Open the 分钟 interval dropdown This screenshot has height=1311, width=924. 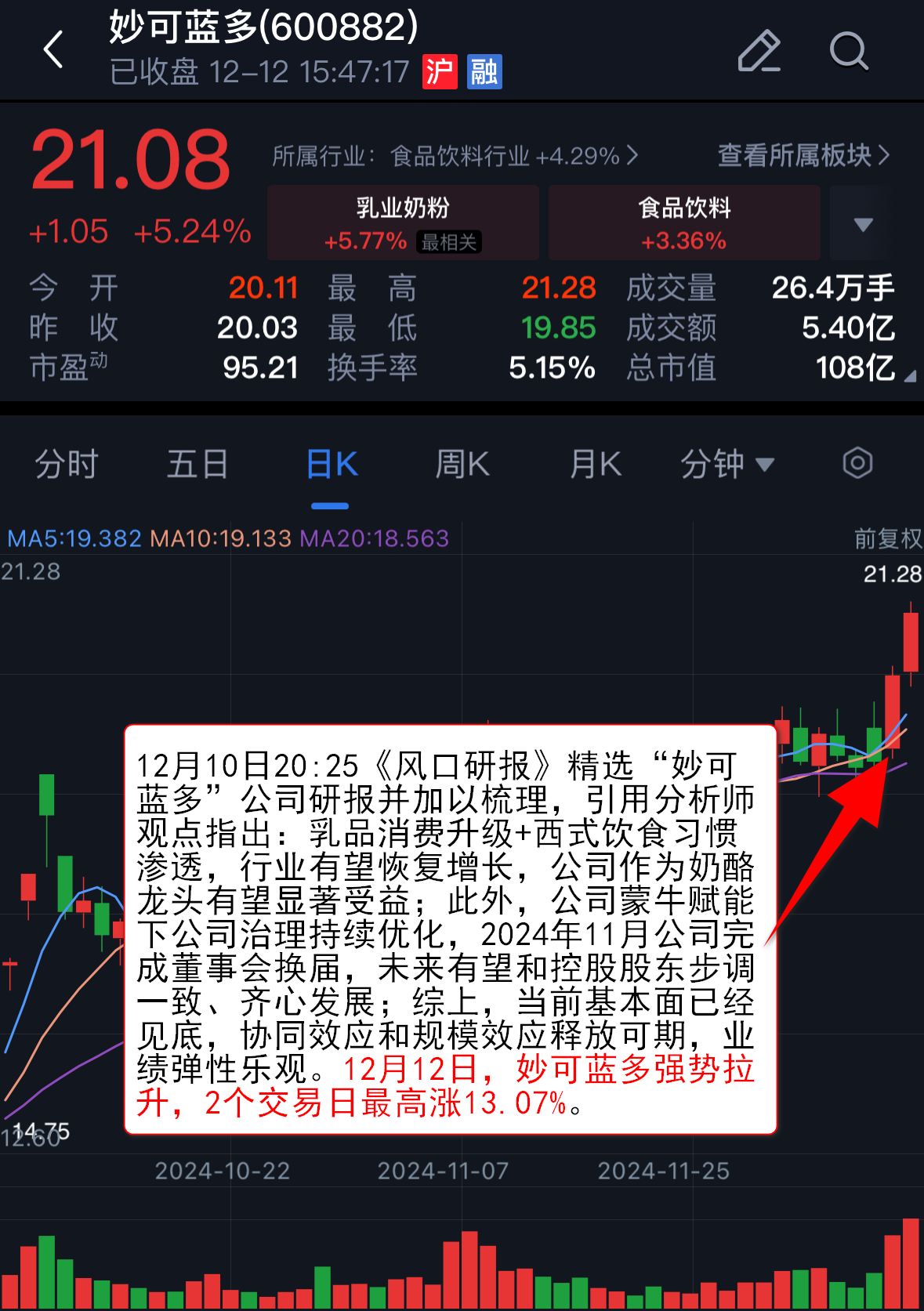(727, 464)
